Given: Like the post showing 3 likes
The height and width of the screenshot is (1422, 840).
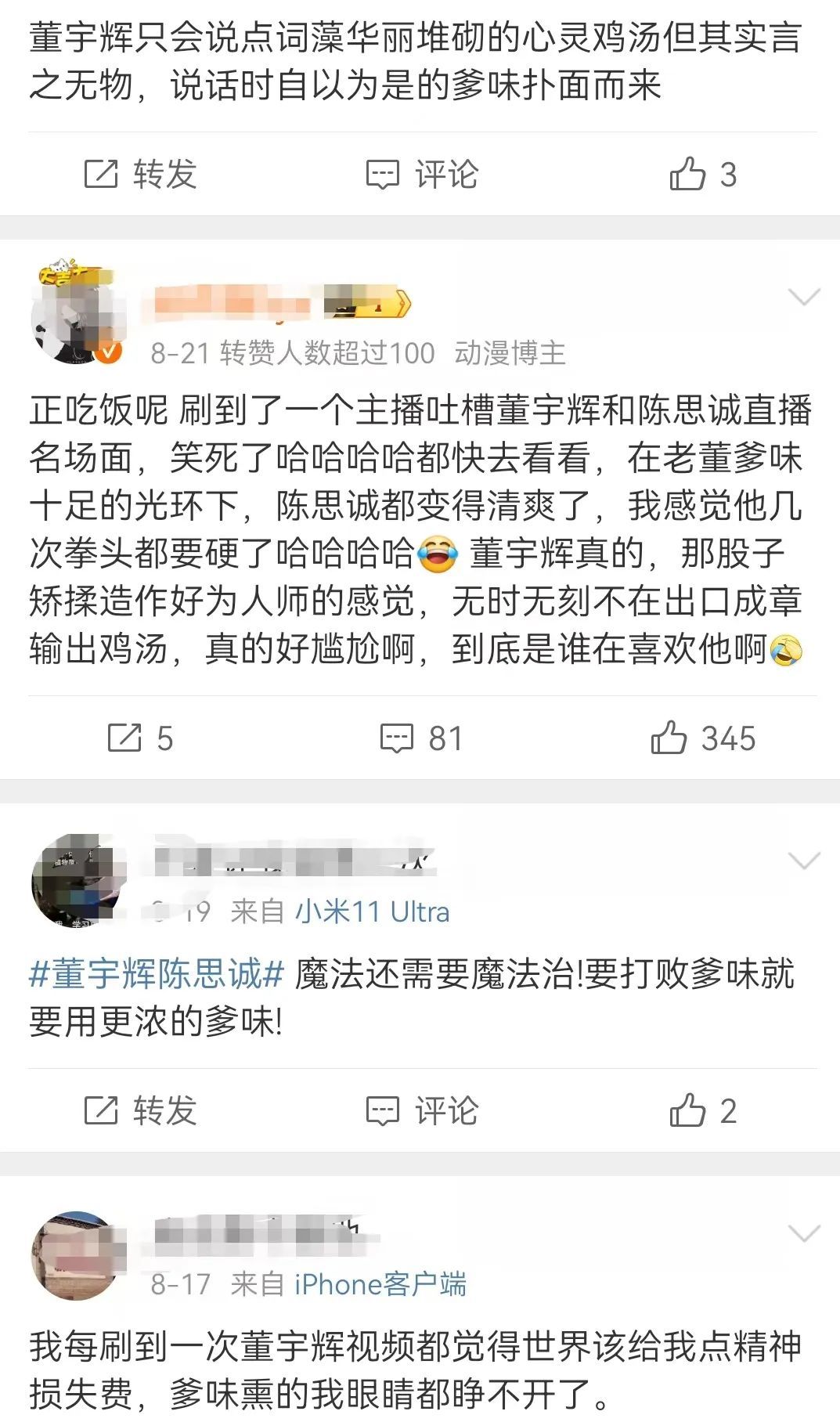Looking at the screenshot, I should 702,174.
